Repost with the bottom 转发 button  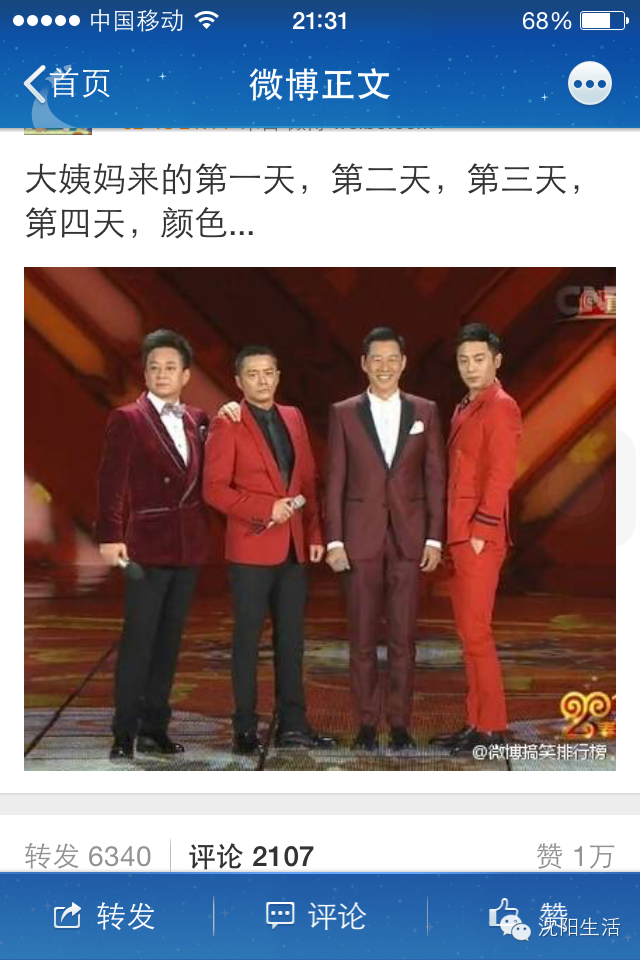click(105, 916)
